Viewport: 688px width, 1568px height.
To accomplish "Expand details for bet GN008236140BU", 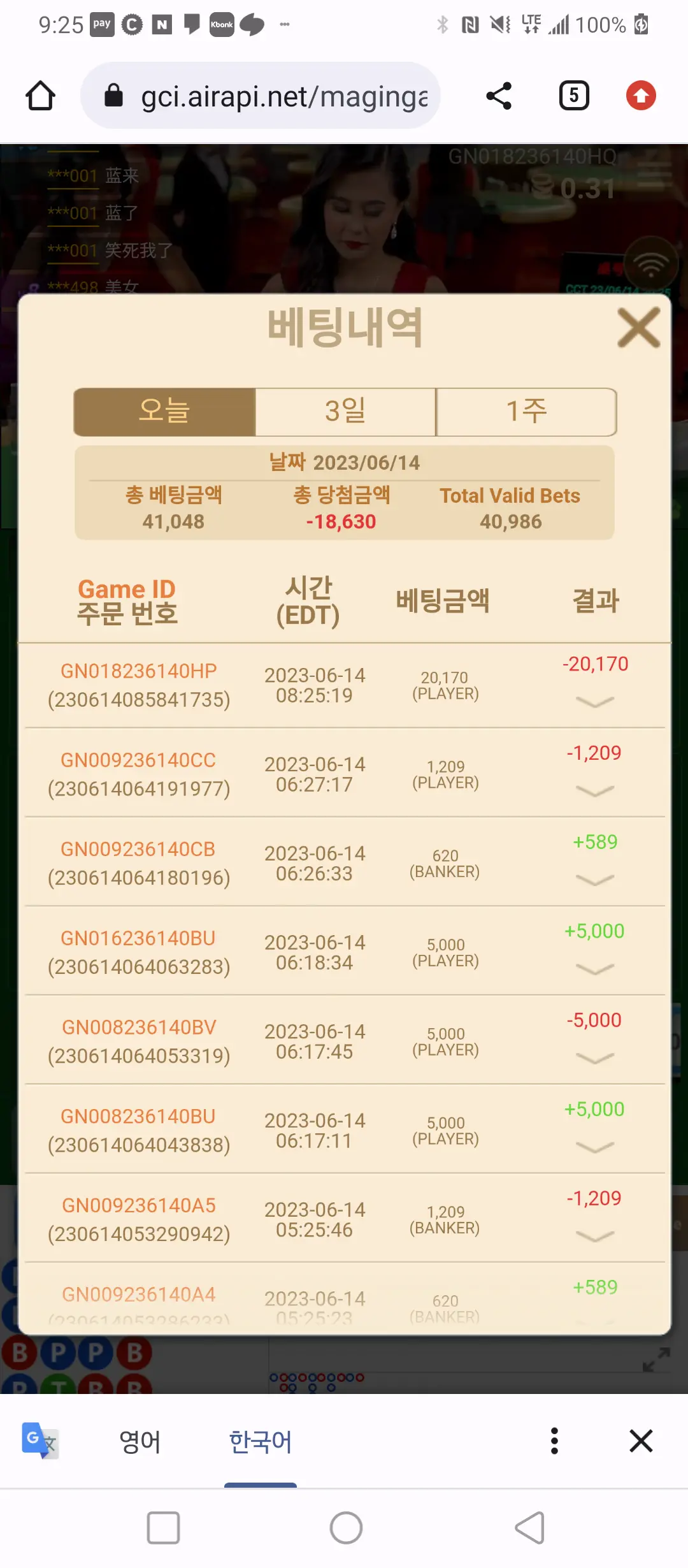I will [x=594, y=1147].
